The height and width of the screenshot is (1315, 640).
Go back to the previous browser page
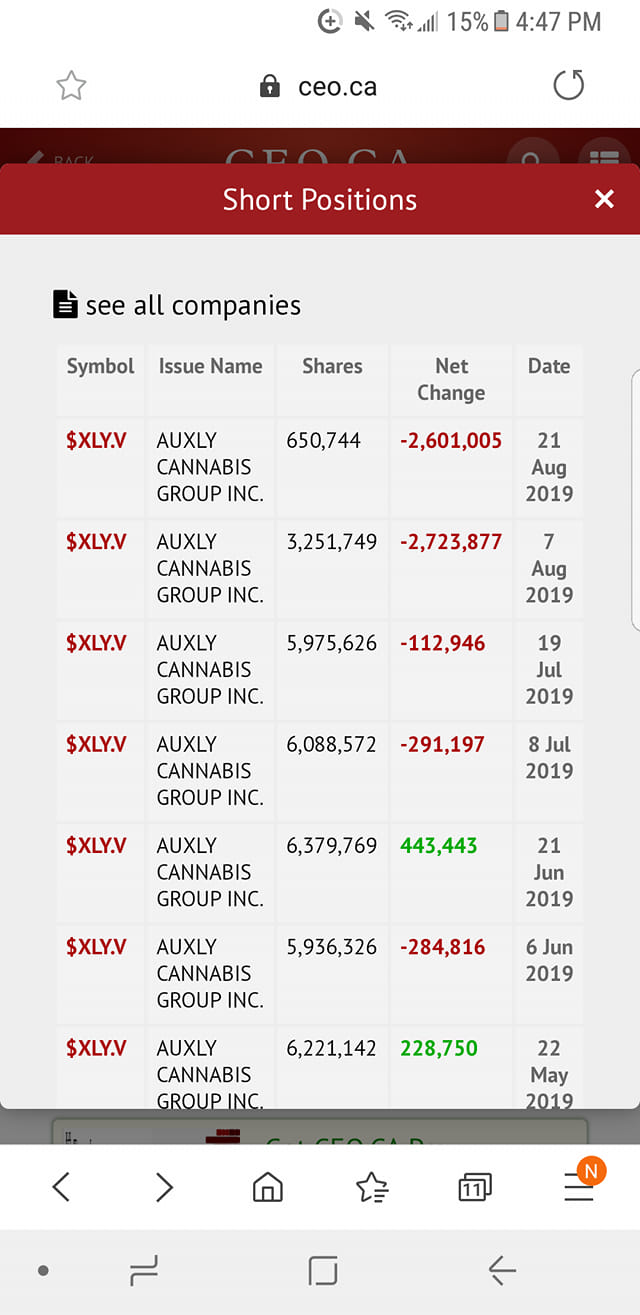pyautogui.click(x=61, y=1187)
